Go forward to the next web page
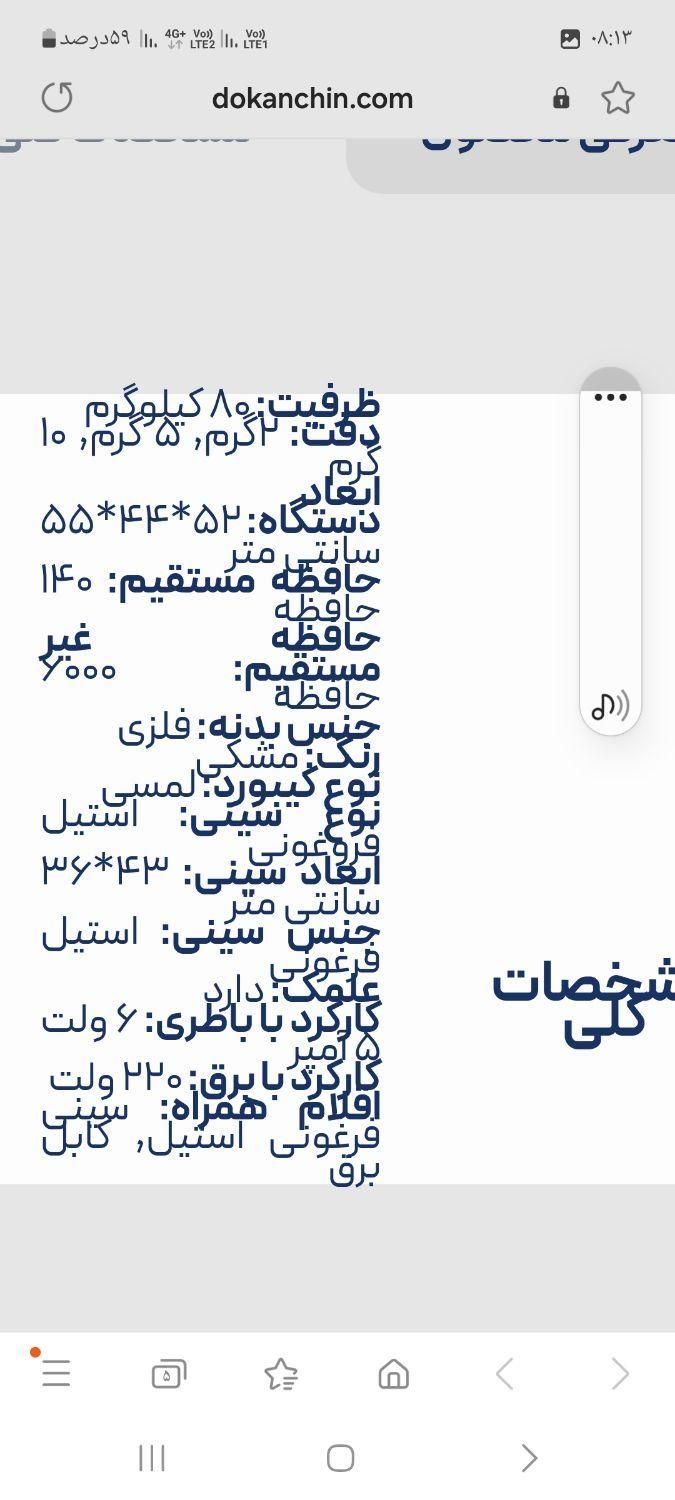Viewport: 675px width, 1500px height. tap(620, 1375)
